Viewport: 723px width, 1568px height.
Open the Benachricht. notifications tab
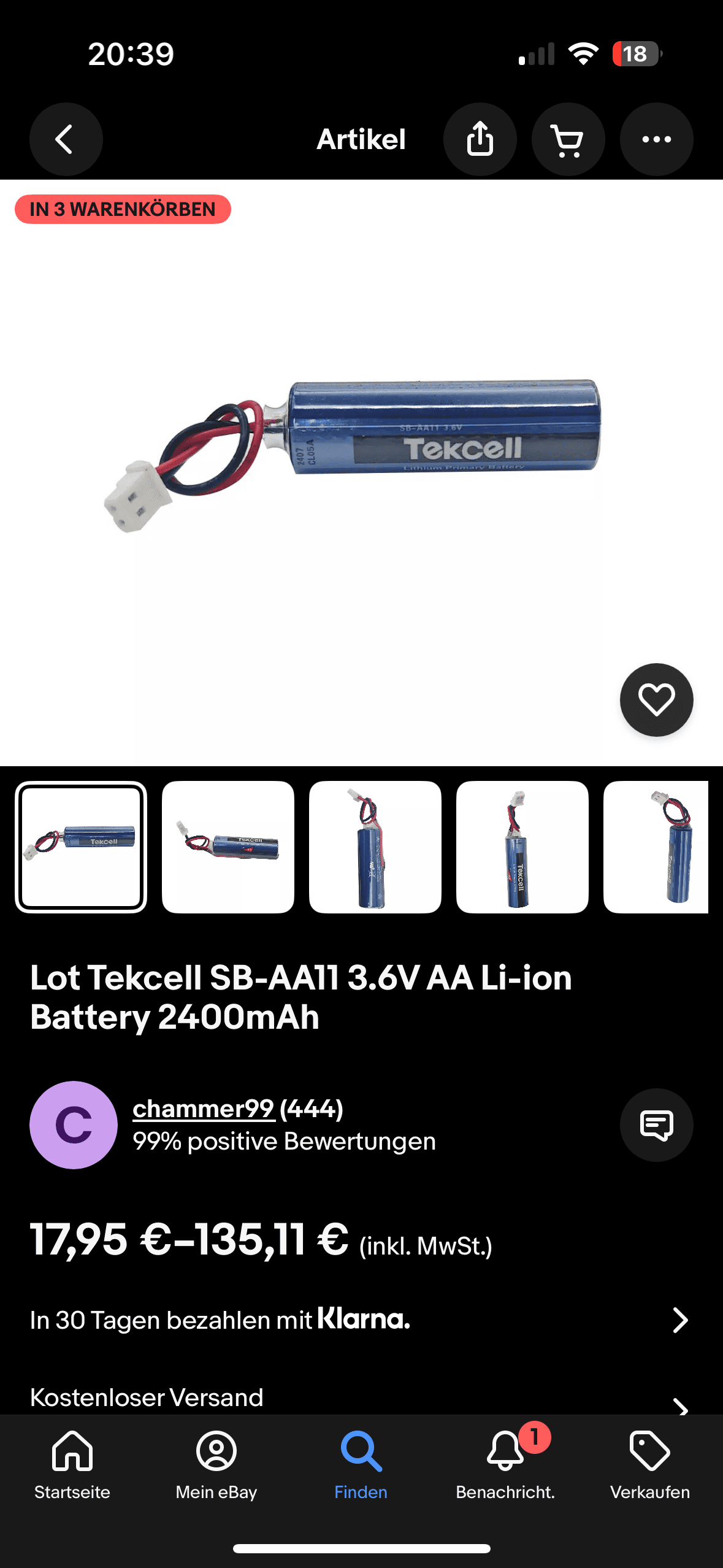(x=505, y=1463)
